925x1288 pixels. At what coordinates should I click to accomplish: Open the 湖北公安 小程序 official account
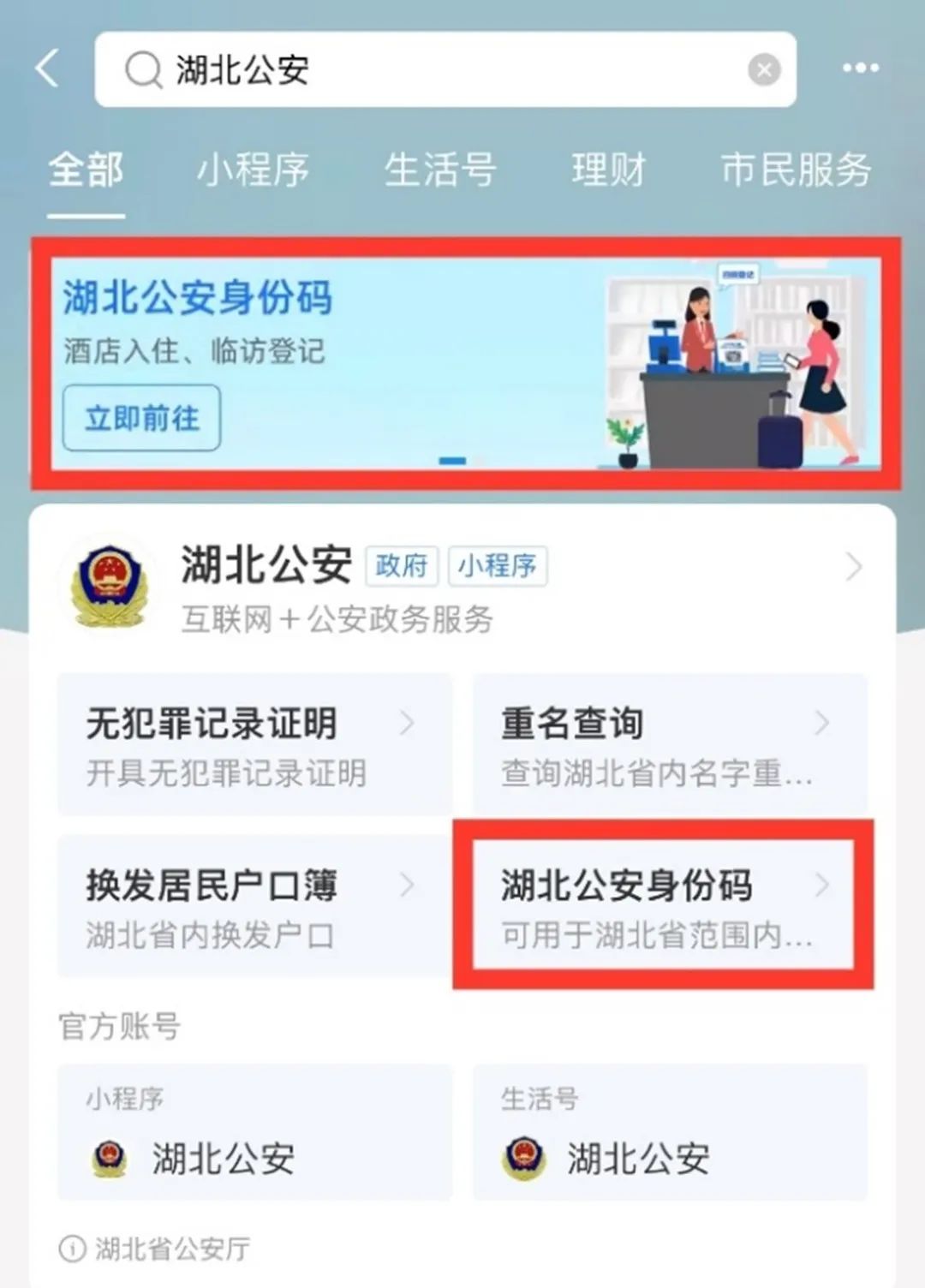click(x=254, y=1132)
